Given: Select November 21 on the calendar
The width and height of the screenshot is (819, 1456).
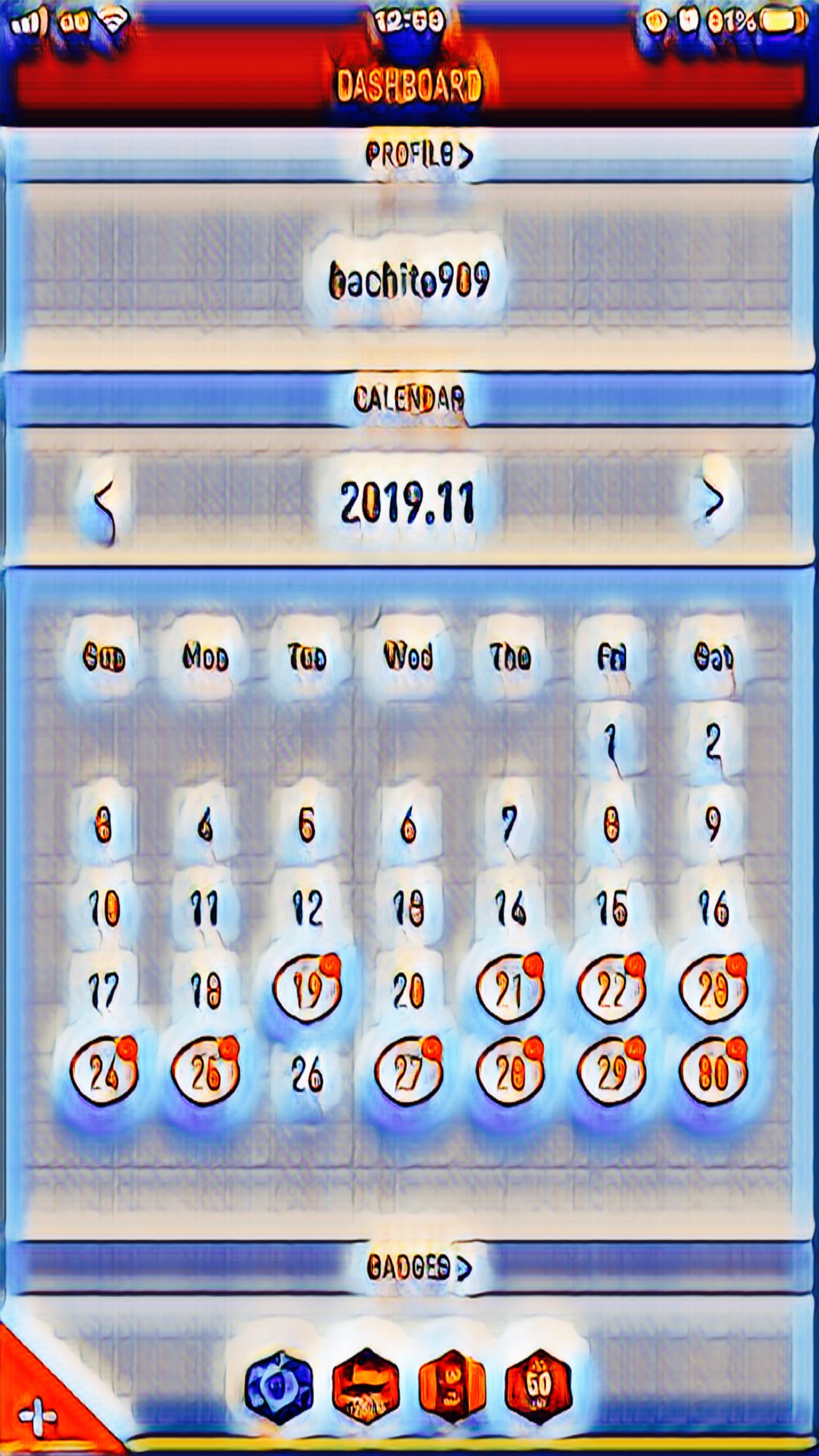Looking at the screenshot, I should point(510,990).
